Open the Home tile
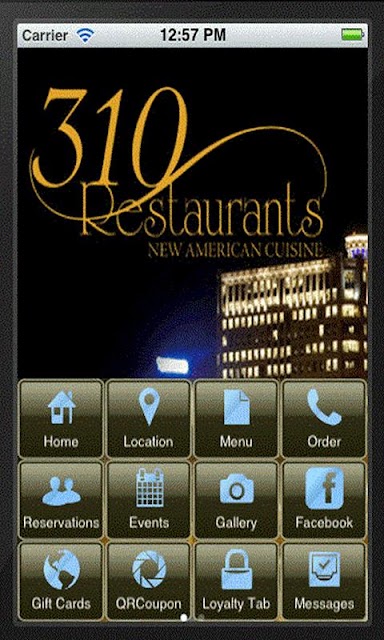Screen dimensions: 384x640 pyautogui.click(x=61, y=418)
